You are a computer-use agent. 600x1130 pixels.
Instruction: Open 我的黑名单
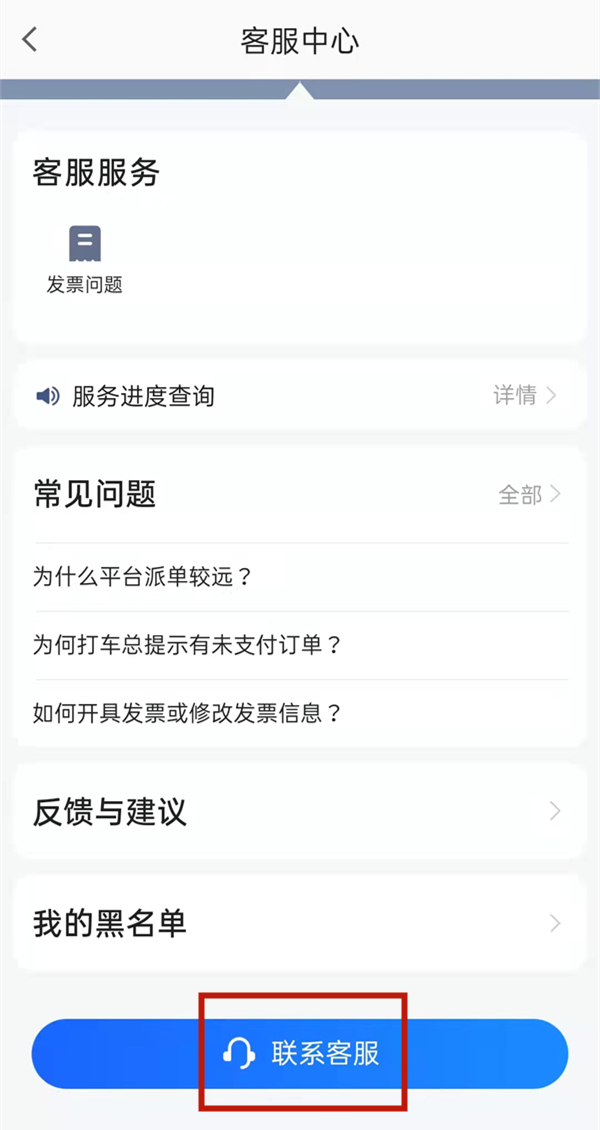pyautogui.click(x=298, y=923)
